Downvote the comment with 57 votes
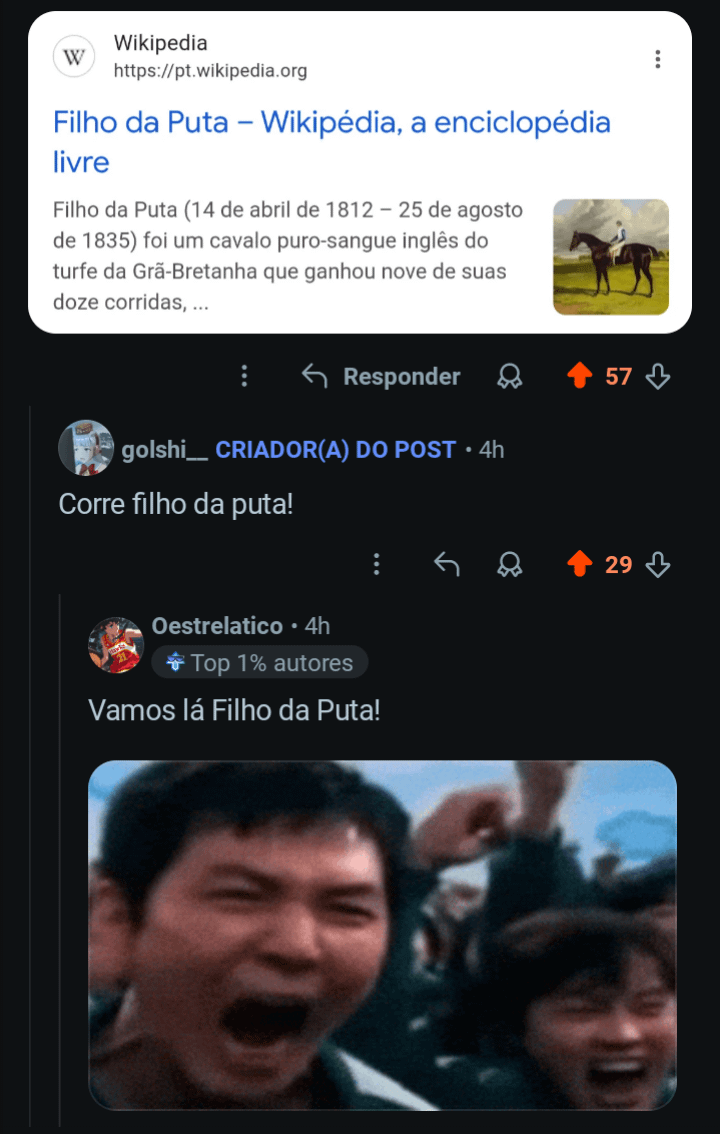The width and height of the screenshot is (720, 1134). click(x=657, y=376)
